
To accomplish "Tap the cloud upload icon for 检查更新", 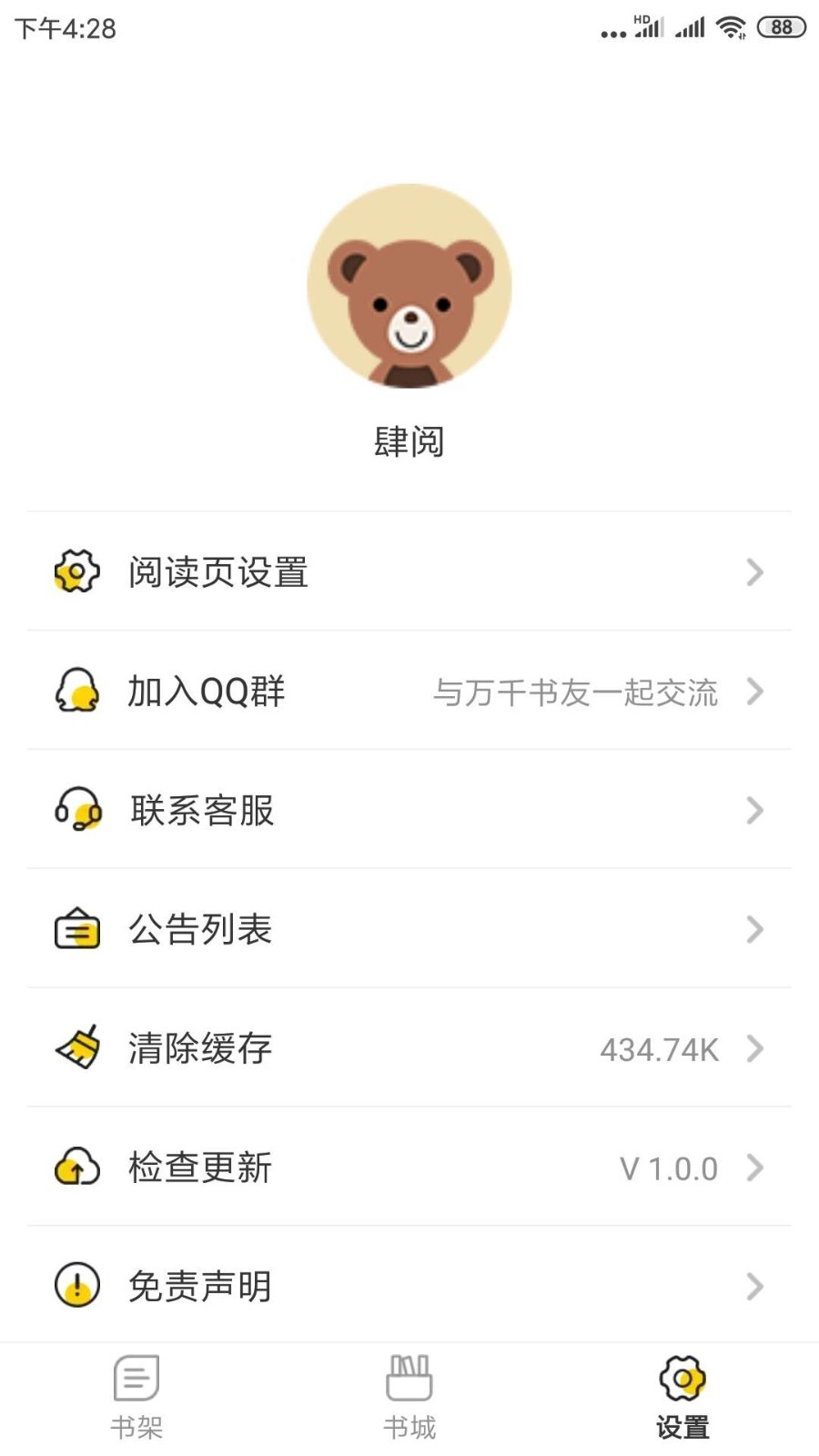I will tap(76, 1168).
